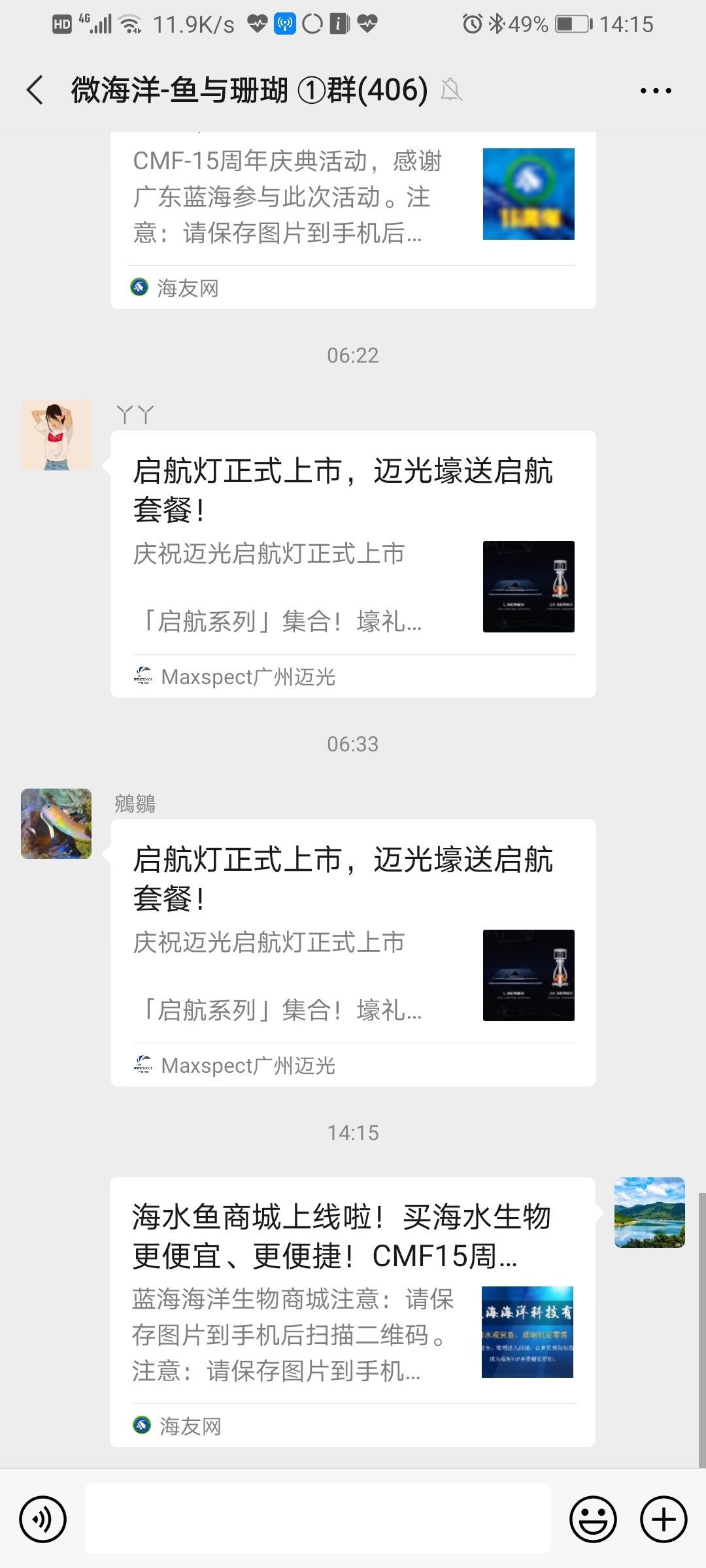The image size is (706, 1568).
Task: Open the emoji sticker panel
Action: pos(593,1519)
